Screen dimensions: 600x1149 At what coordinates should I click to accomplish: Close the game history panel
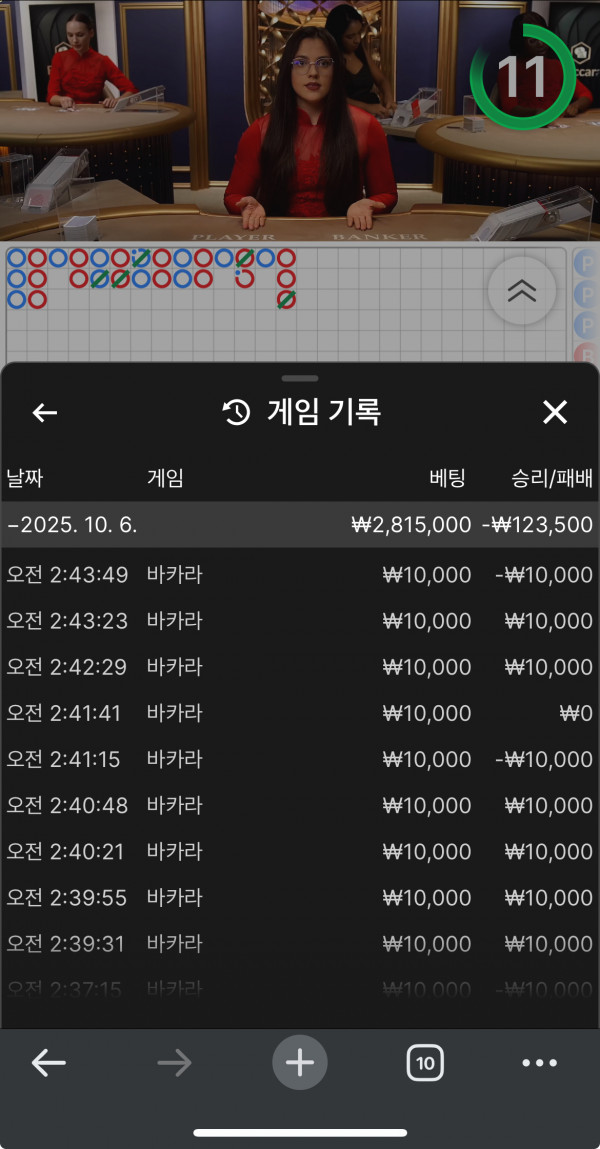click(554, 412)
